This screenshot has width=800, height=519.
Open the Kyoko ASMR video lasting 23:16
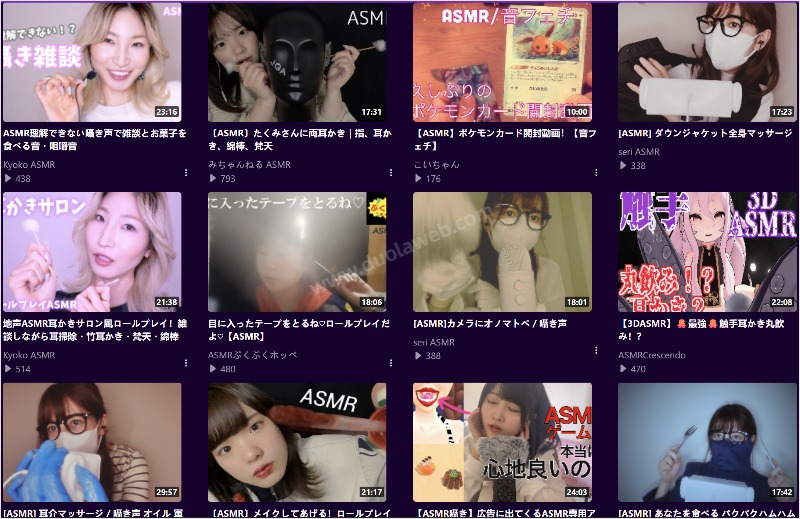point(92,62)
